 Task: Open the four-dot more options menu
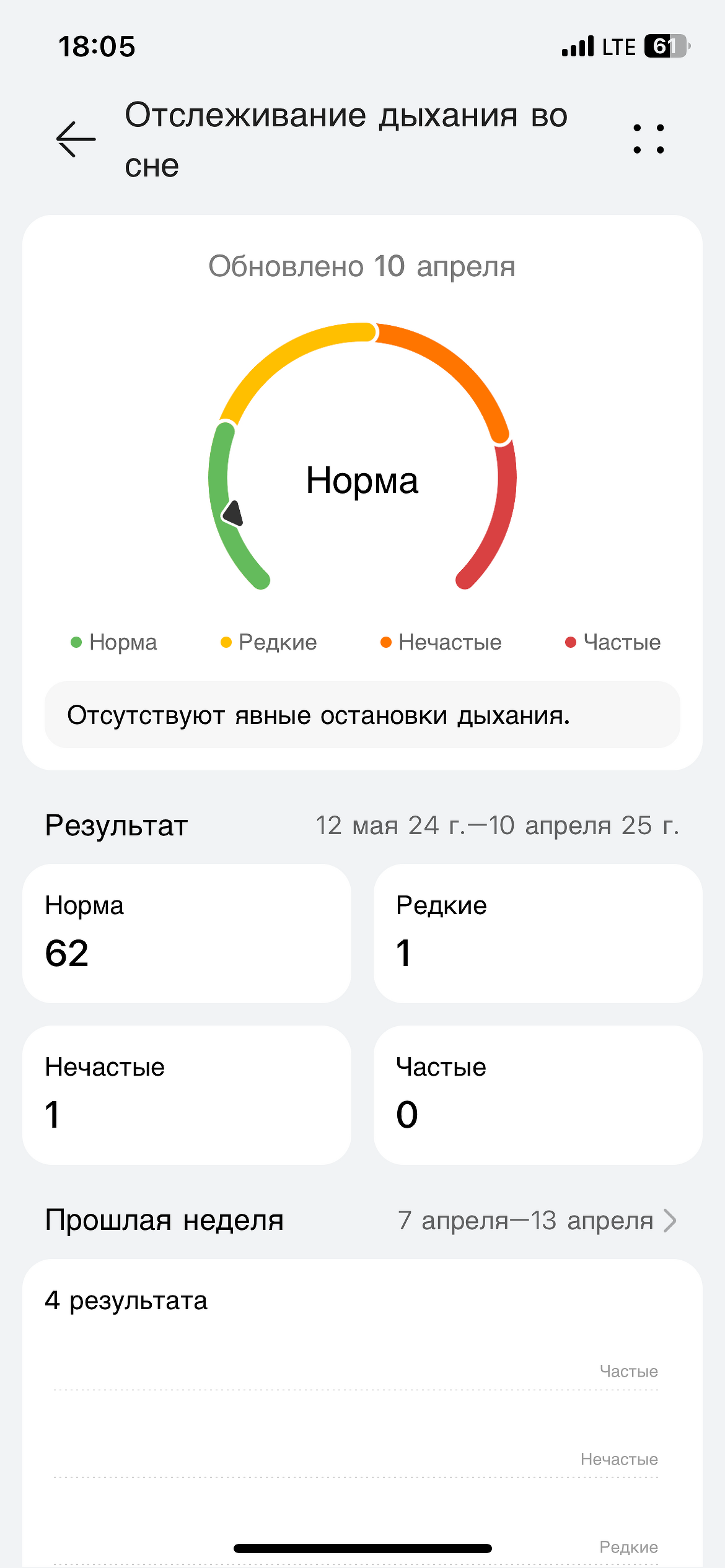pos(648,139)
